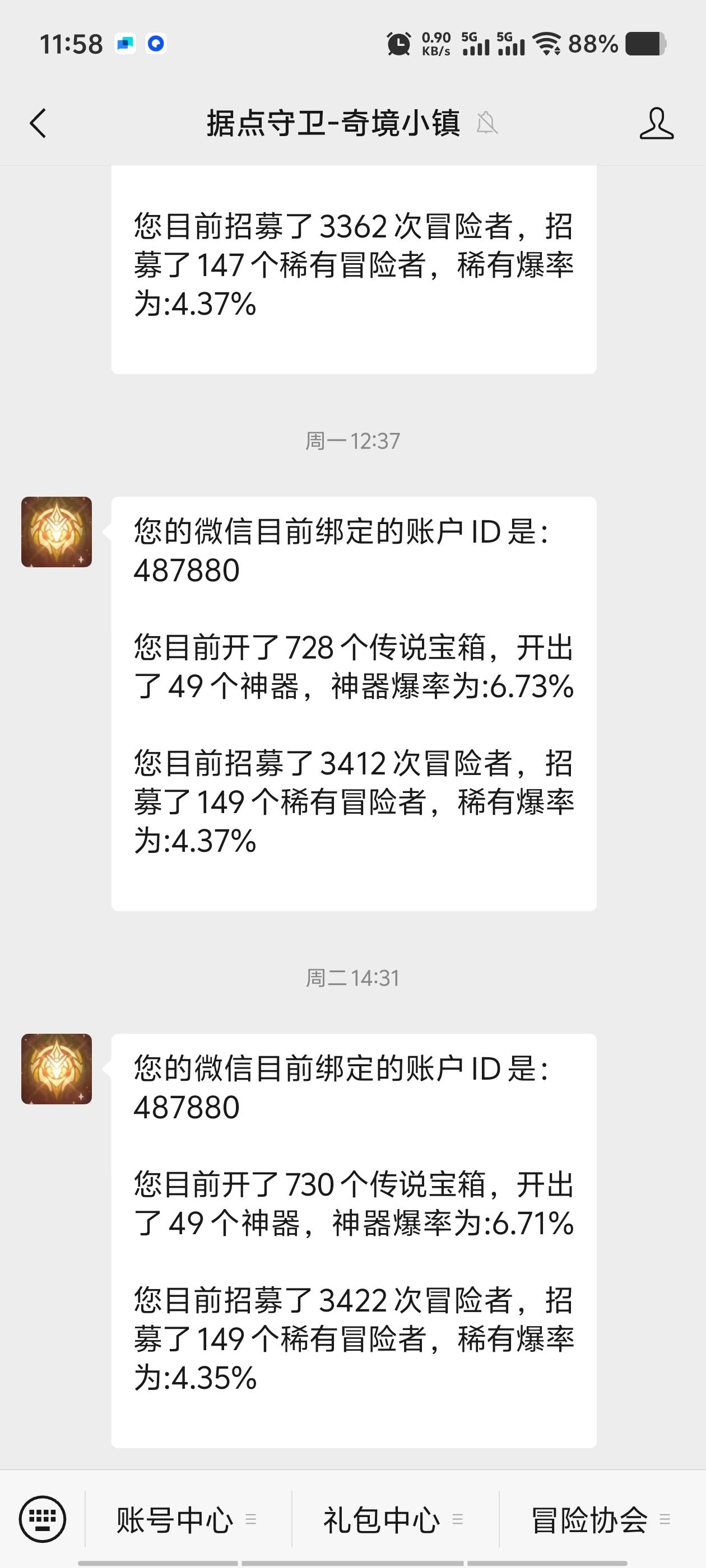Go back from the 据点守卫-奇境小镇 chat

click(x=38, y=124)
